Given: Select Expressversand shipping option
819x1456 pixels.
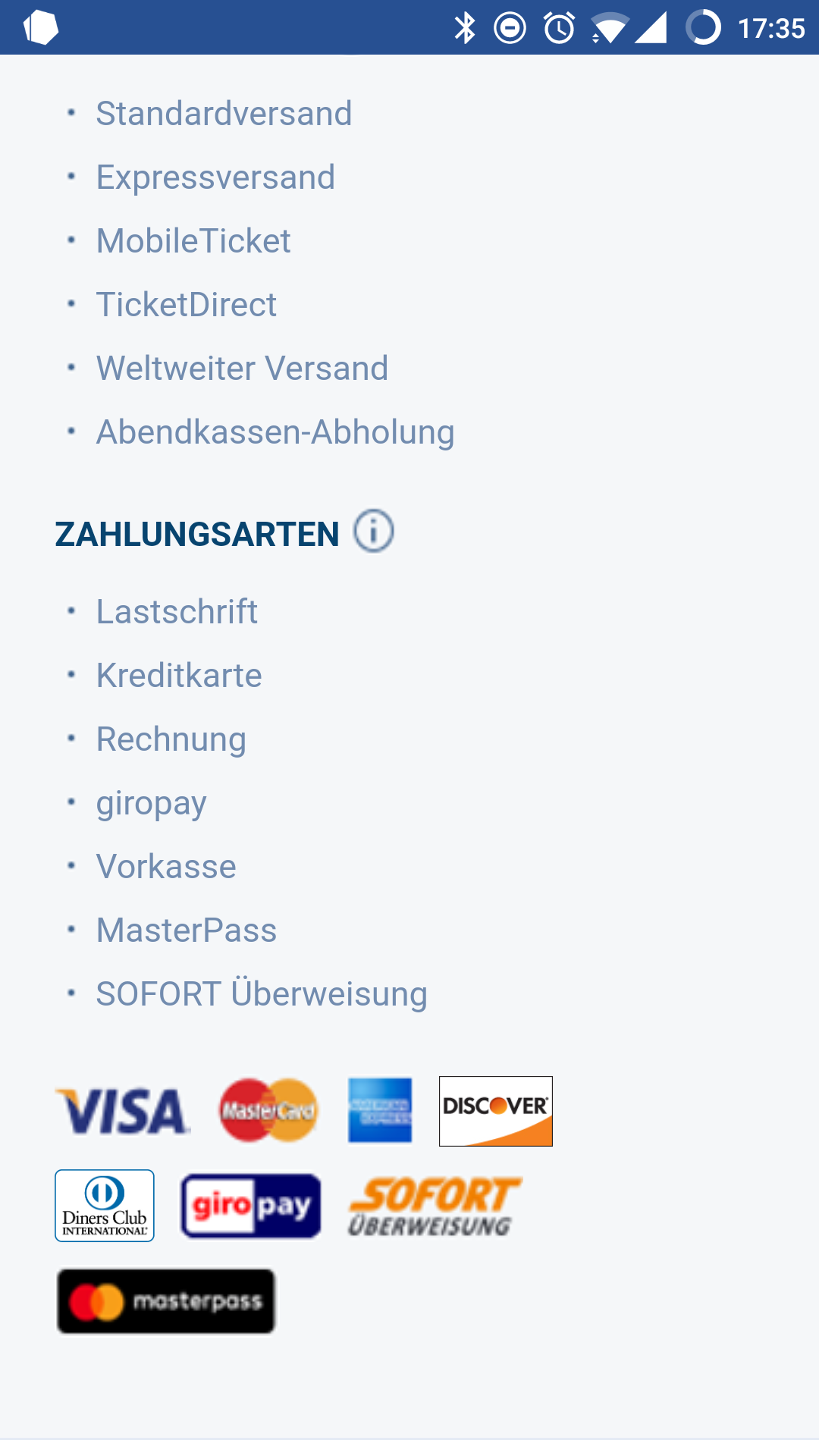Looking at the screenshot, I should coord(215,177).
